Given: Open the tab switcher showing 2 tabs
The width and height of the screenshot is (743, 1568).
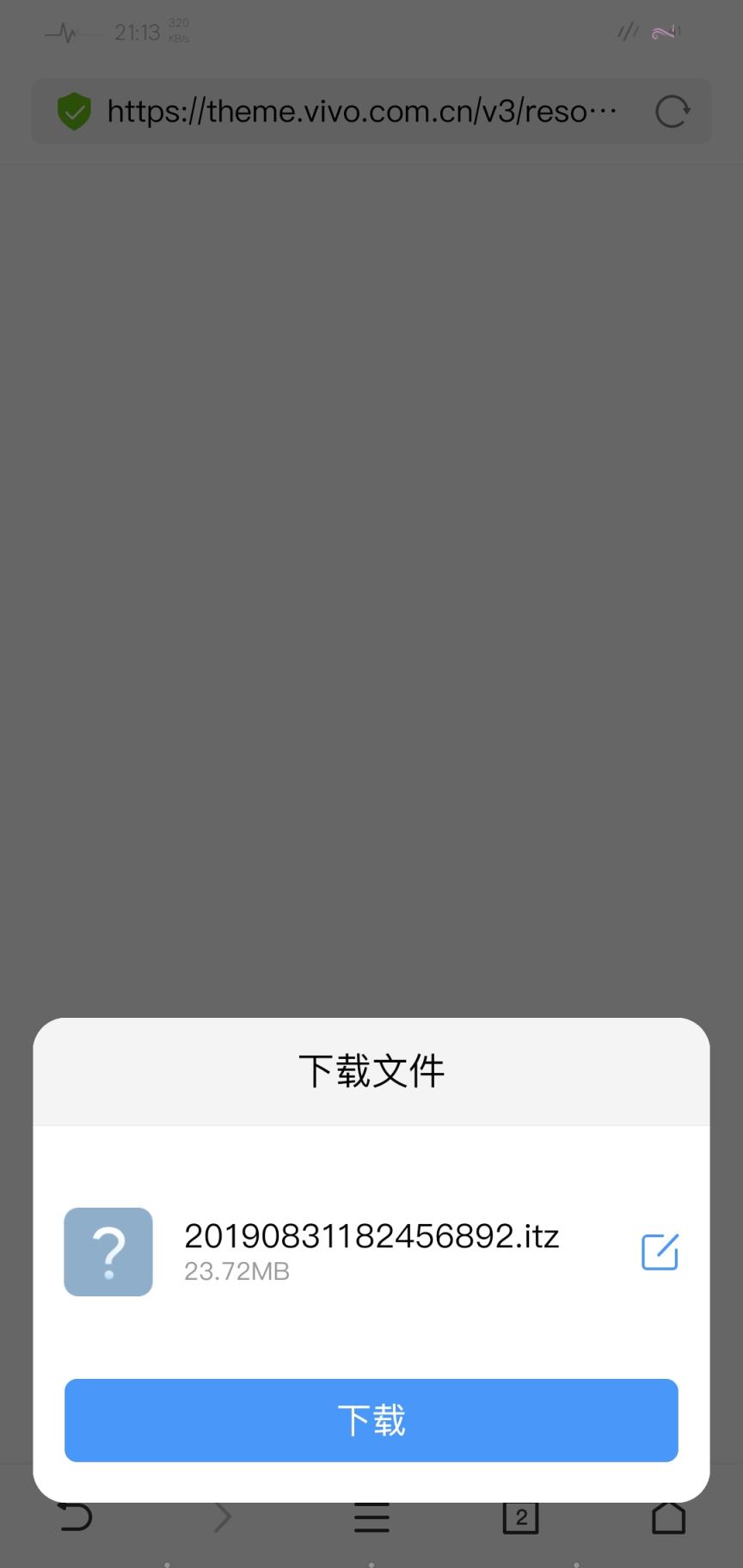Looking at the screenshot, I should [x=520, y=1516].
